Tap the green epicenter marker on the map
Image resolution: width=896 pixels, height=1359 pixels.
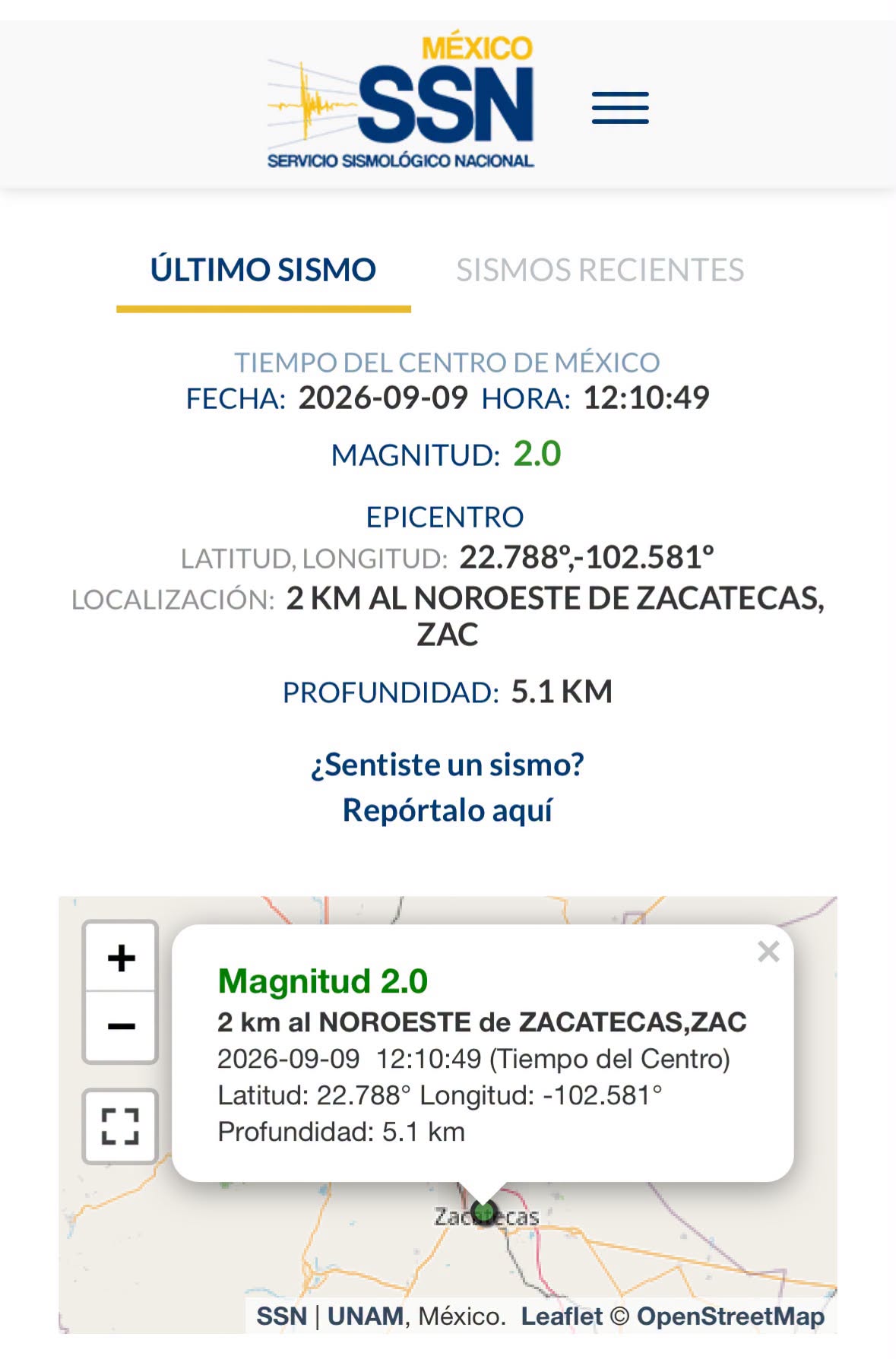coord(483,1211)
